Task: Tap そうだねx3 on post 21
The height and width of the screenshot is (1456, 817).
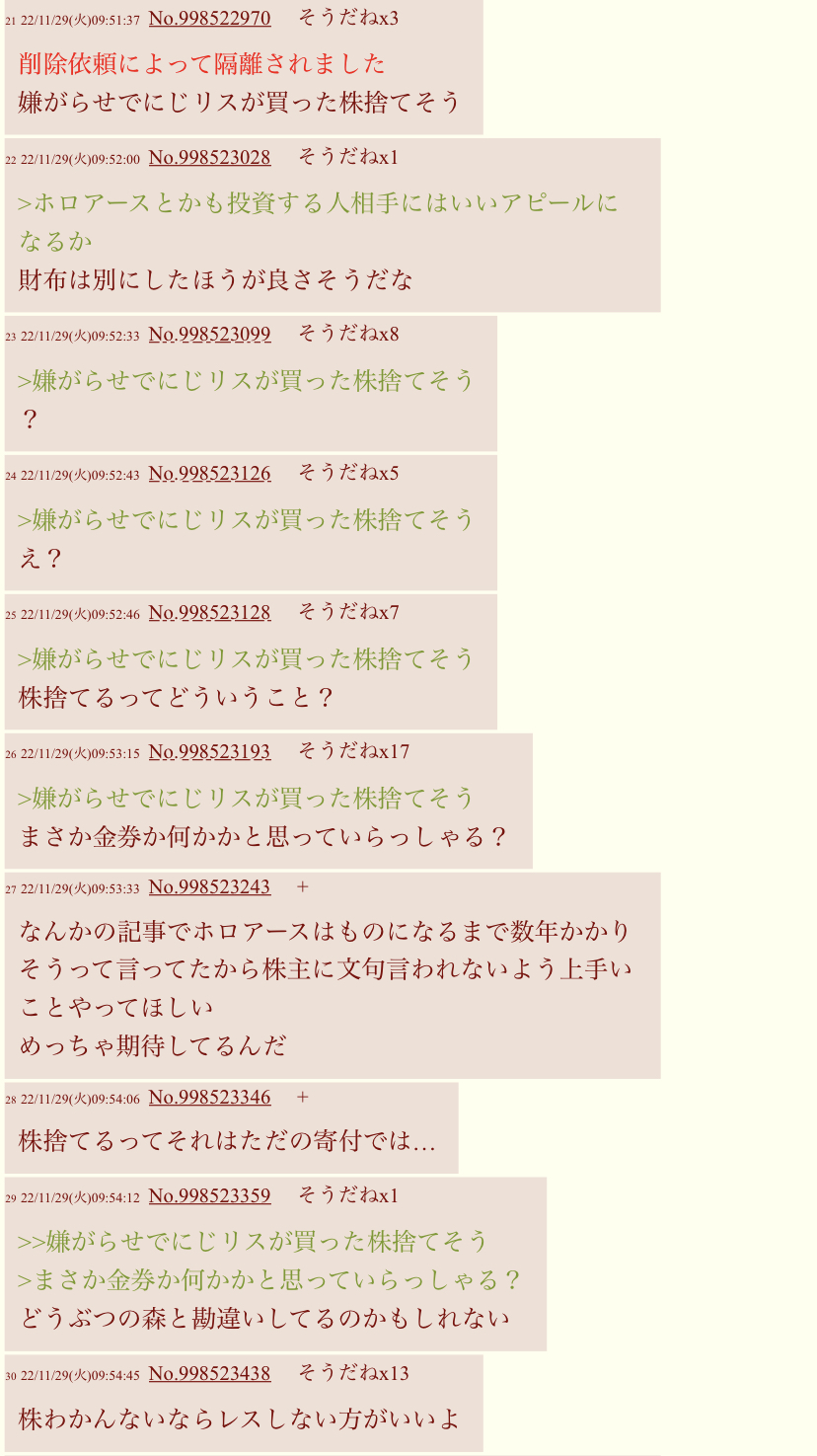Action: point(347,18)
